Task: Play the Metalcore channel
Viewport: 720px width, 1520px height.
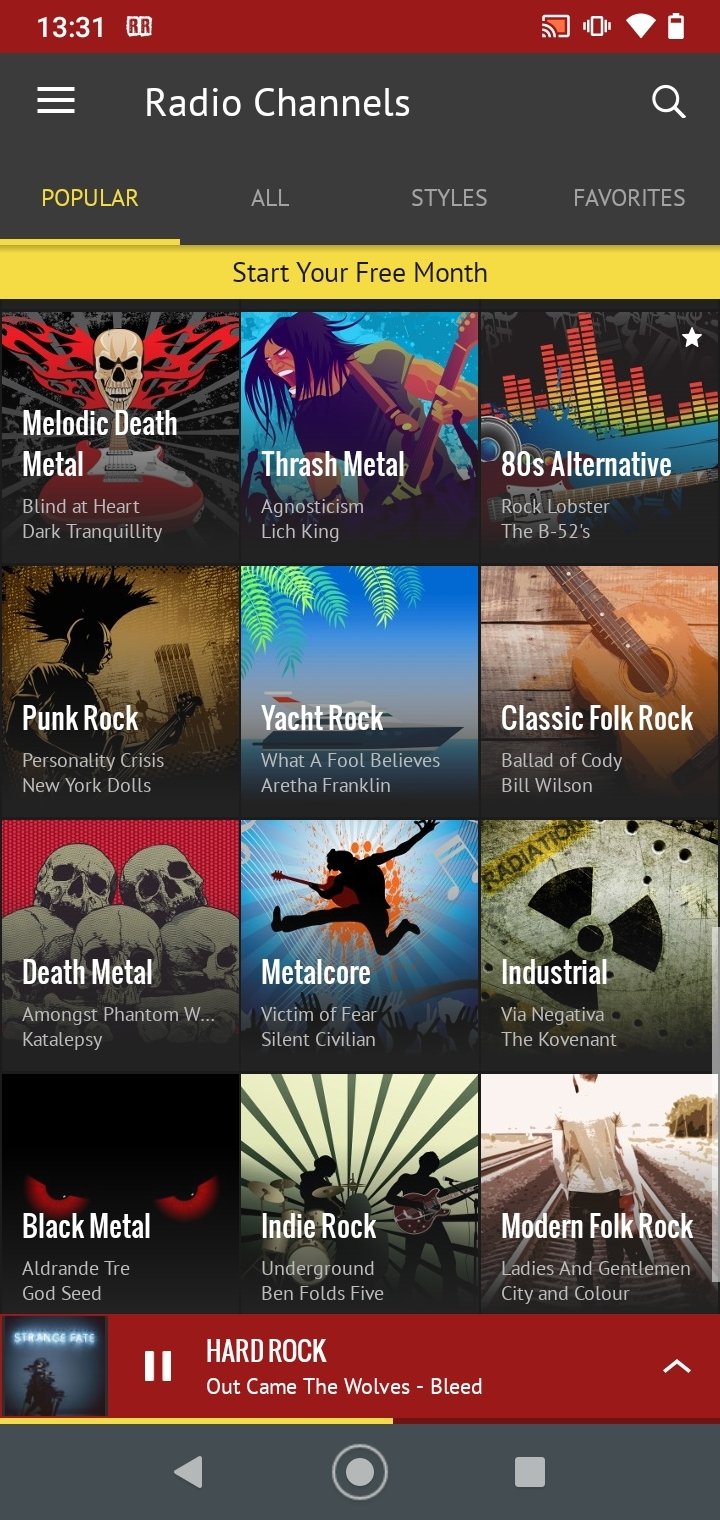Action: (360, 944)
